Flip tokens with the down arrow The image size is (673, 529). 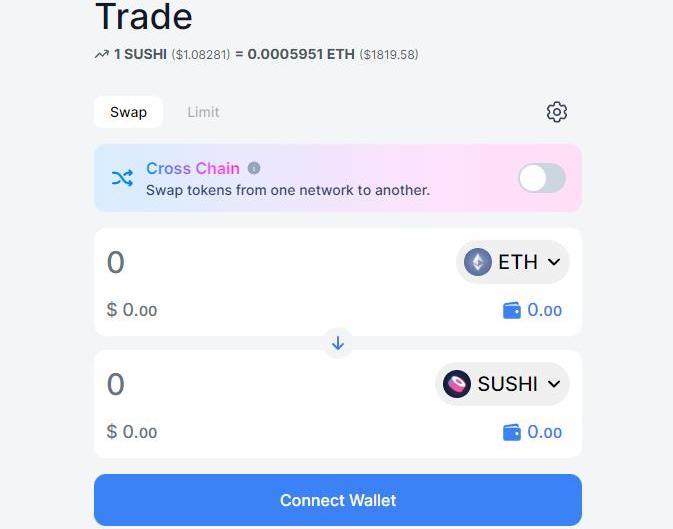tap(338, 343)
